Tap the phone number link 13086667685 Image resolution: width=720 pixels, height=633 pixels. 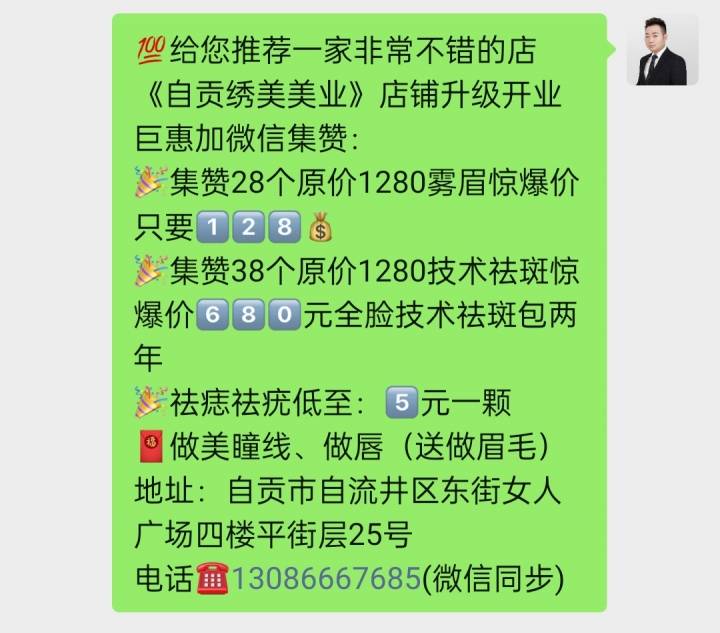tap(326, 578)
